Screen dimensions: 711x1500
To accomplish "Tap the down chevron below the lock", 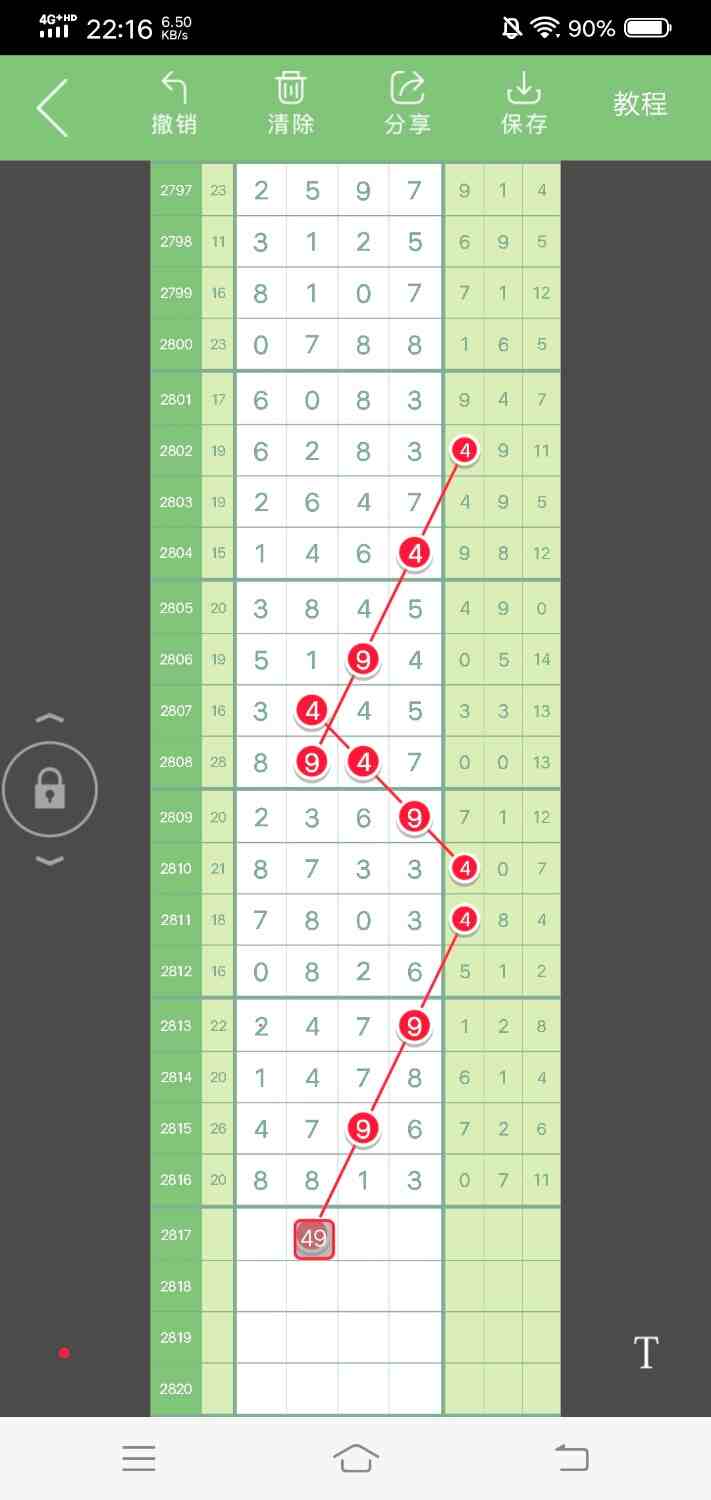I will coord(50,861).
